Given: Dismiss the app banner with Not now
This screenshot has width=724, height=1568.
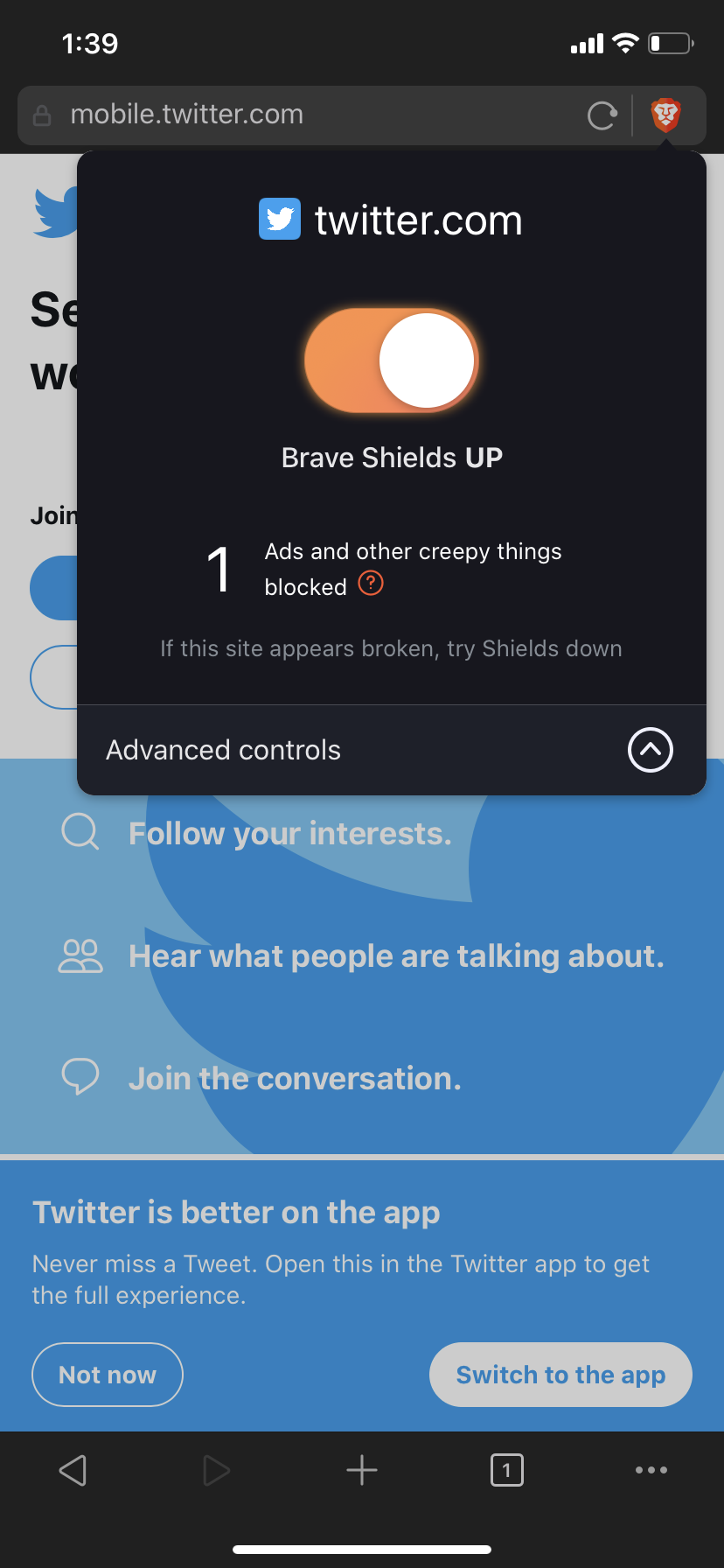Looking at the screenshot, I should 108,1375.
